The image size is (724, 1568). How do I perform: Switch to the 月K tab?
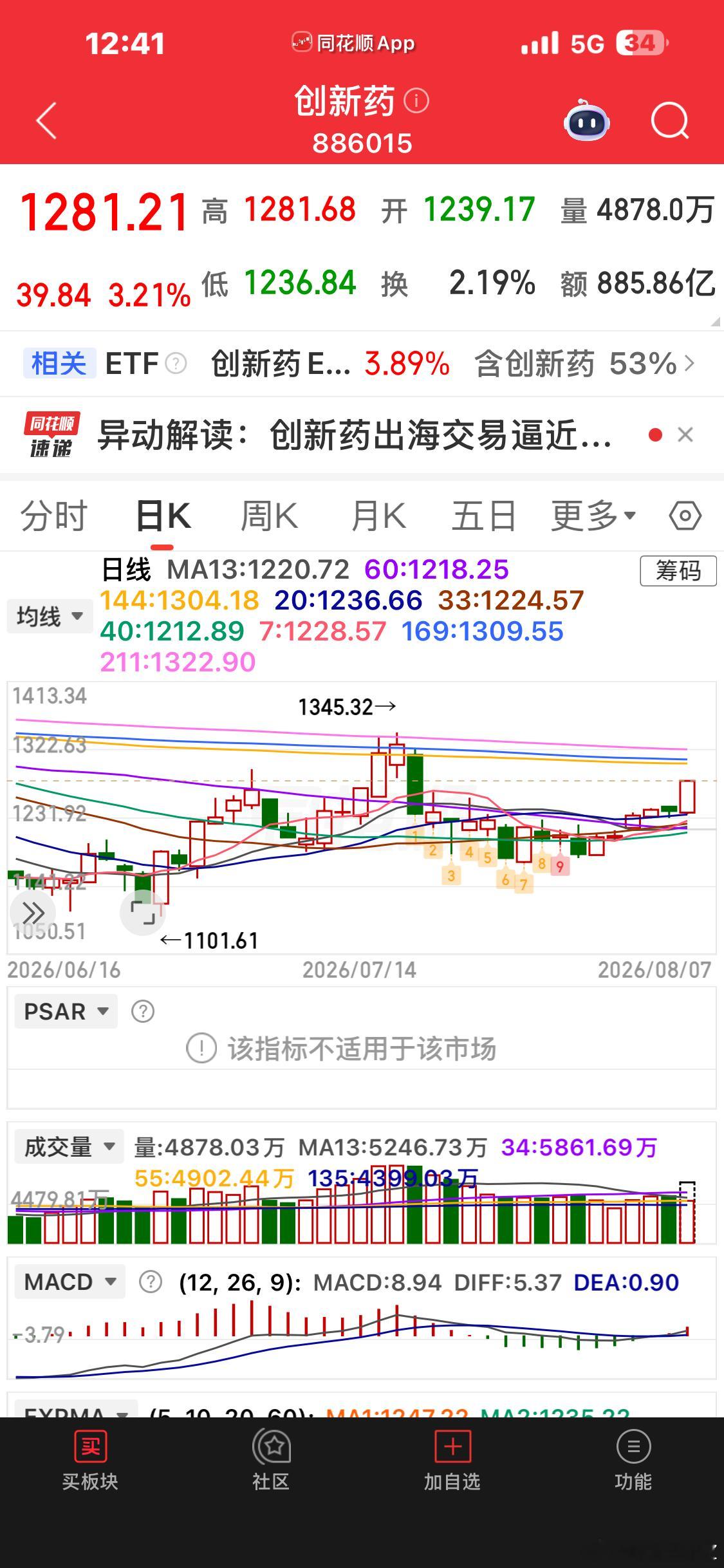click(x=378, y=516)
